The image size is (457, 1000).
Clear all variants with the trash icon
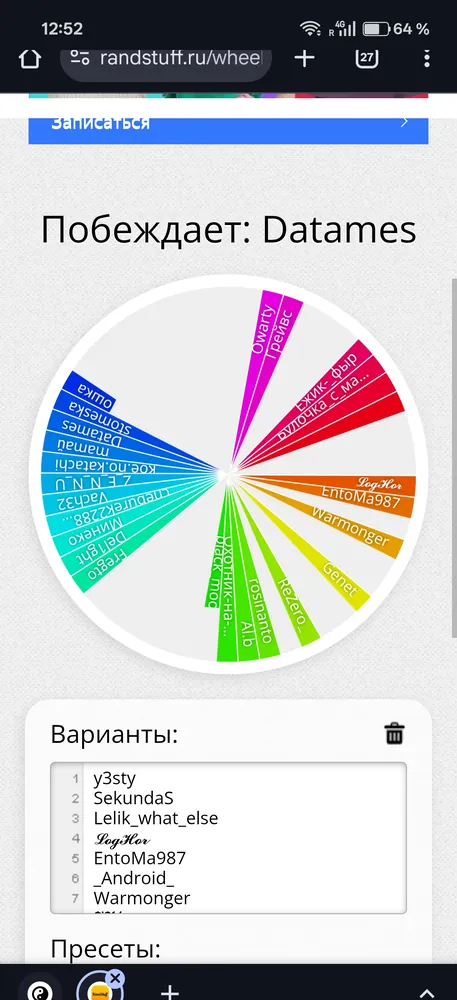coord(395,733)
